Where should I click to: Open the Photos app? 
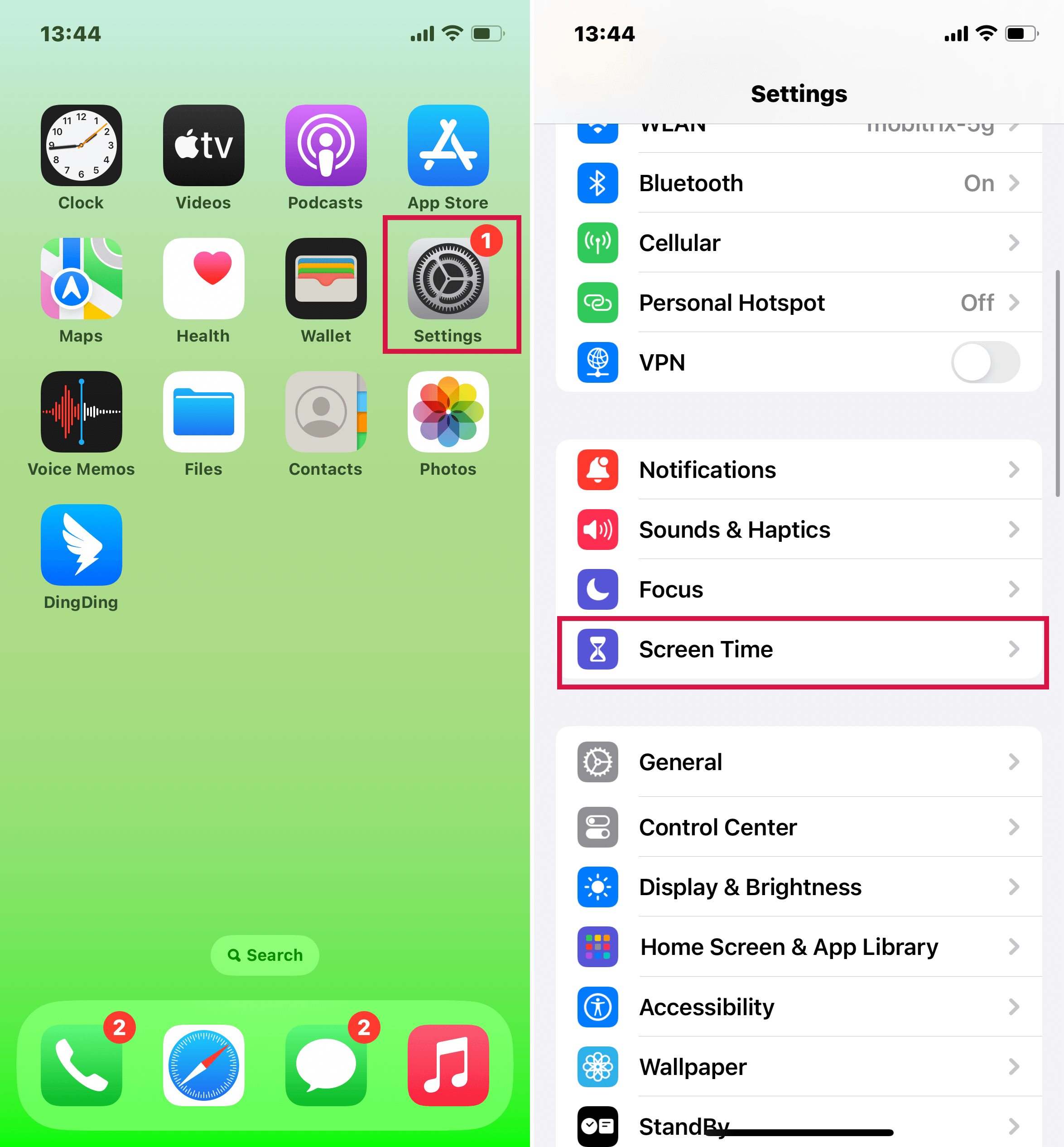(448, 412)
